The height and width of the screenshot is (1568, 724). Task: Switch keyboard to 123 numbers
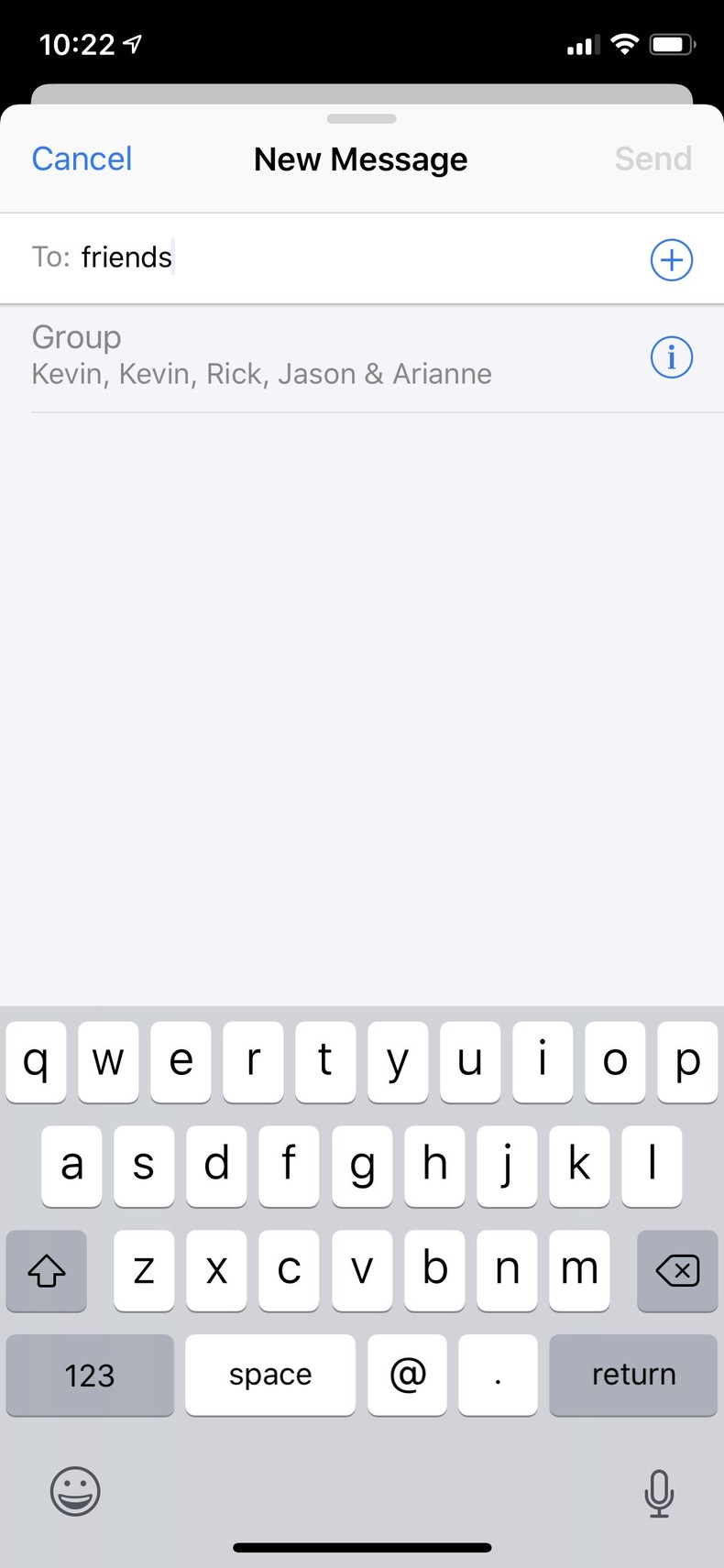point(90,1375)
